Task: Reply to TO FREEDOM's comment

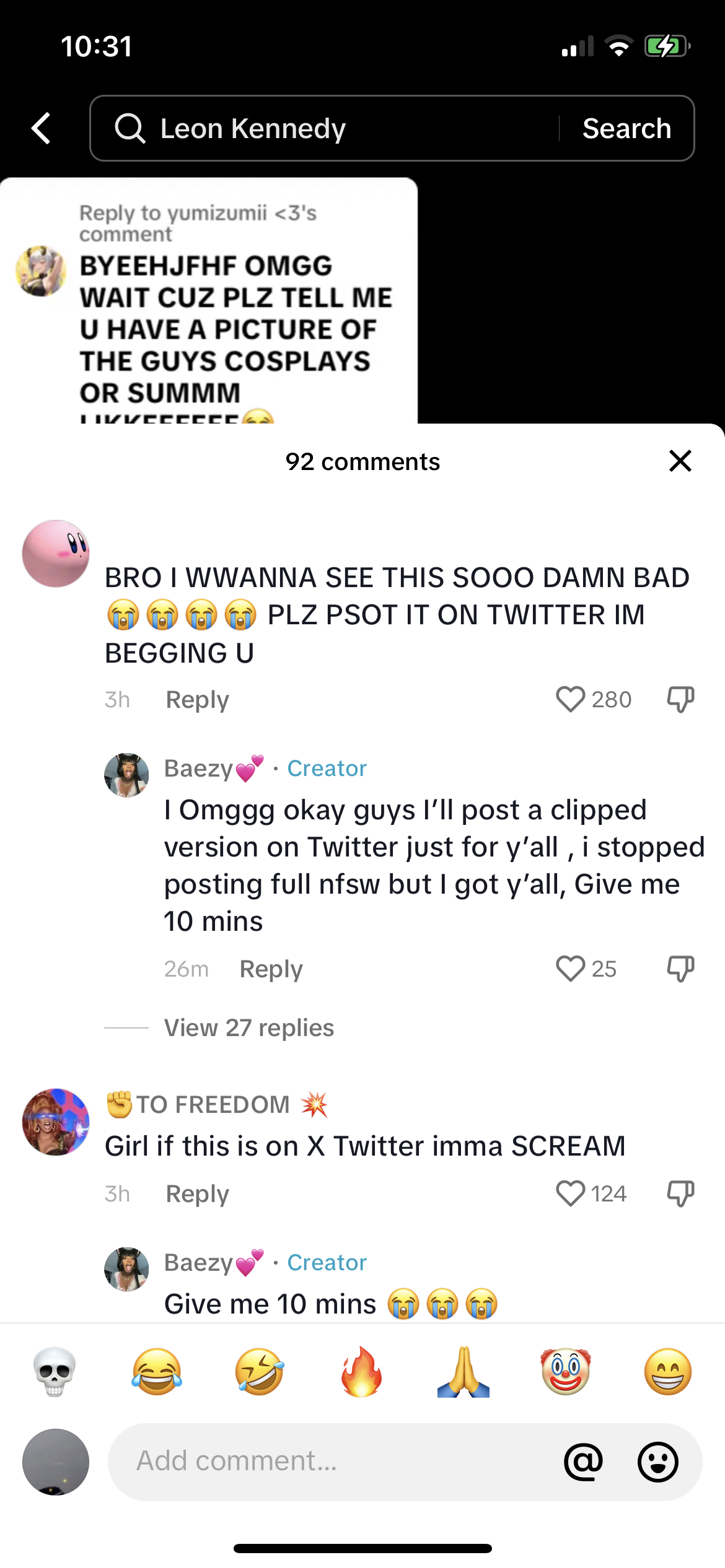Action: 197,1193
